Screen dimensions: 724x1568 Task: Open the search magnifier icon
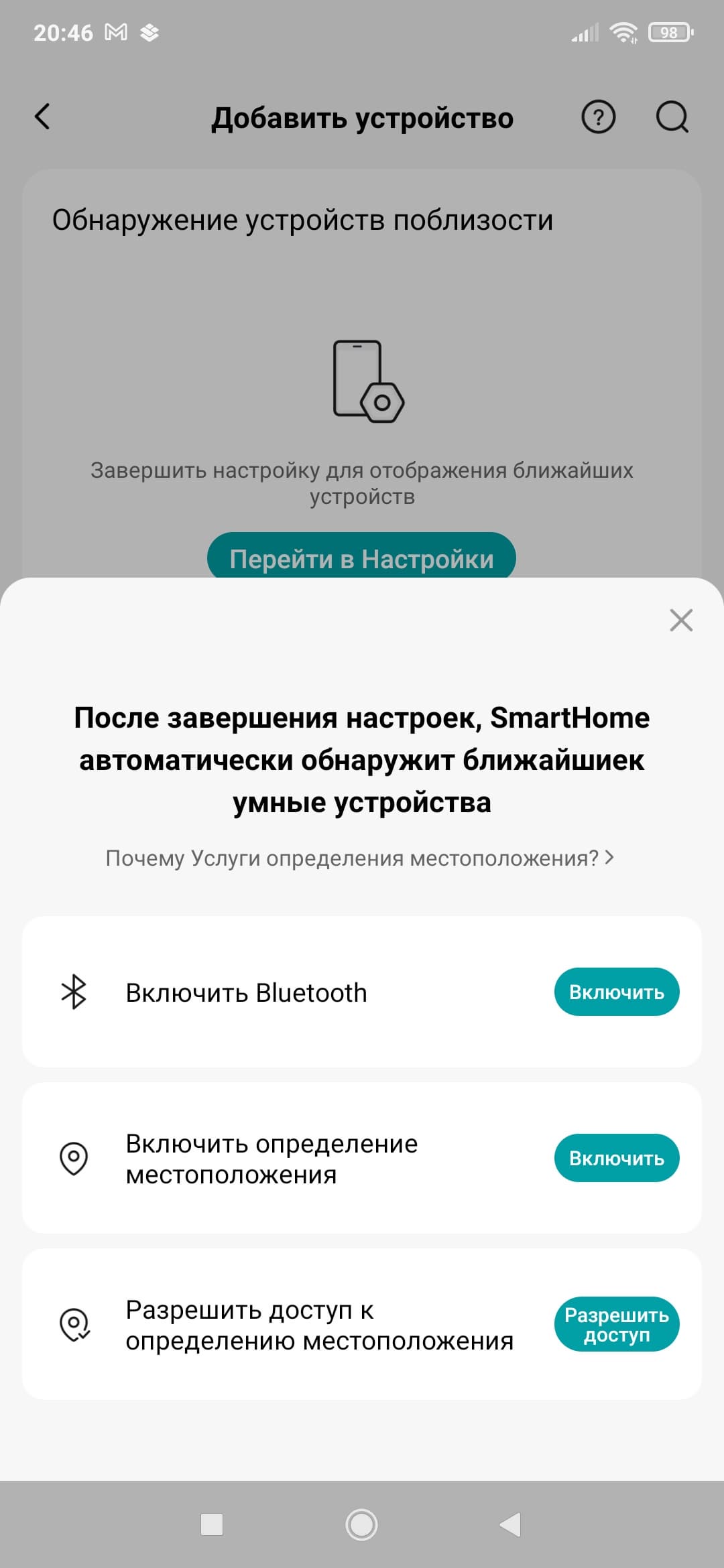tap(672, 118)
